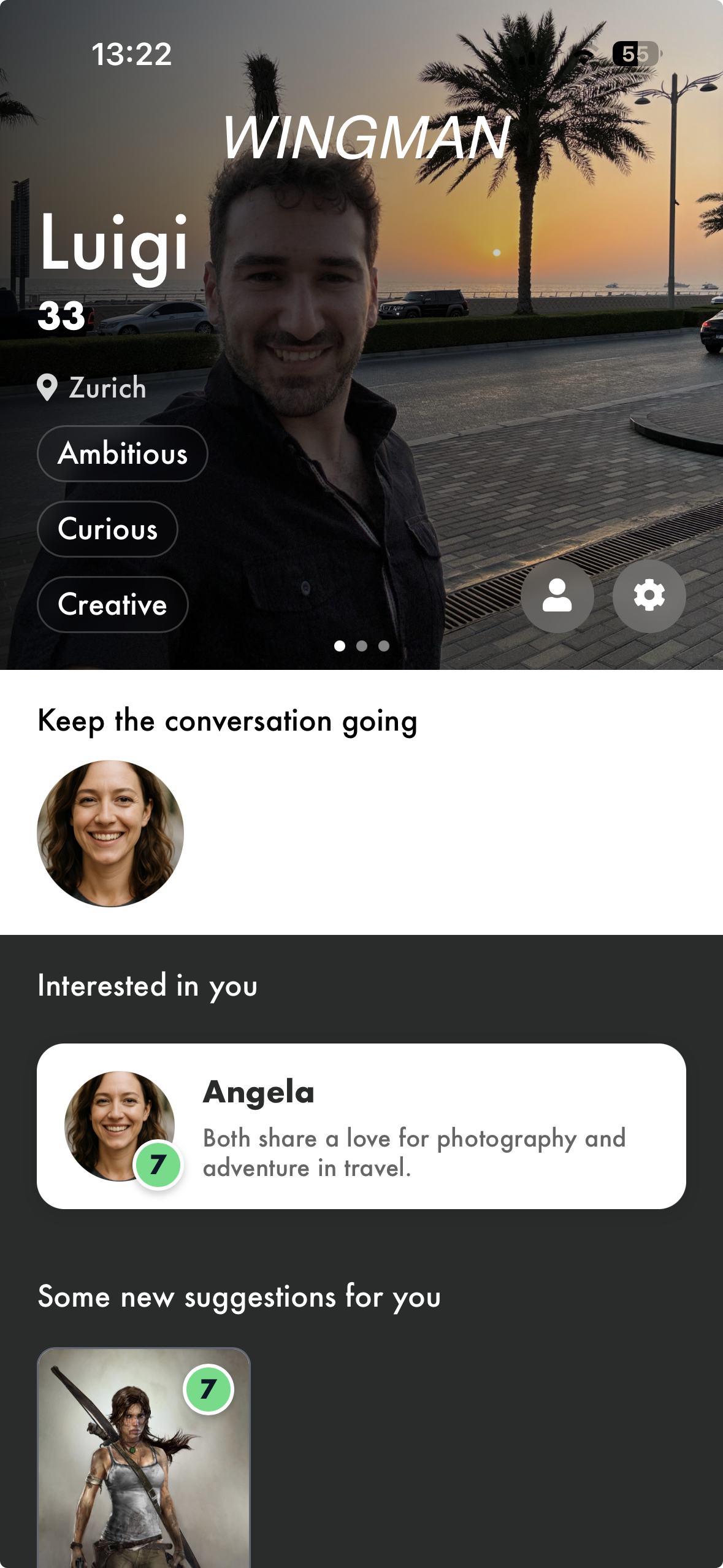Tap the photo page indicator dots

tap(361, 646)
